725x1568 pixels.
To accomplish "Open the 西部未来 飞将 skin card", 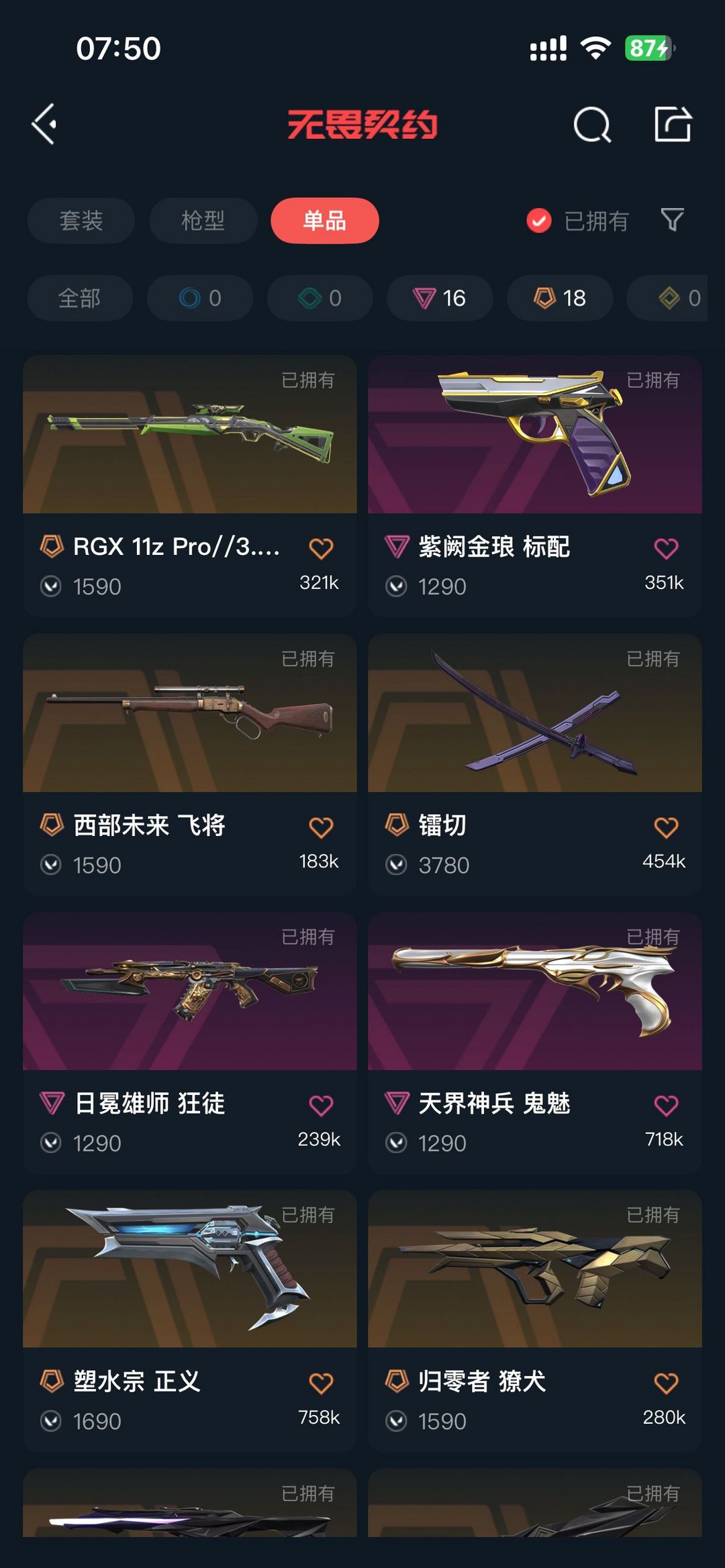I will pyautogui.click(x=190, y=764).
